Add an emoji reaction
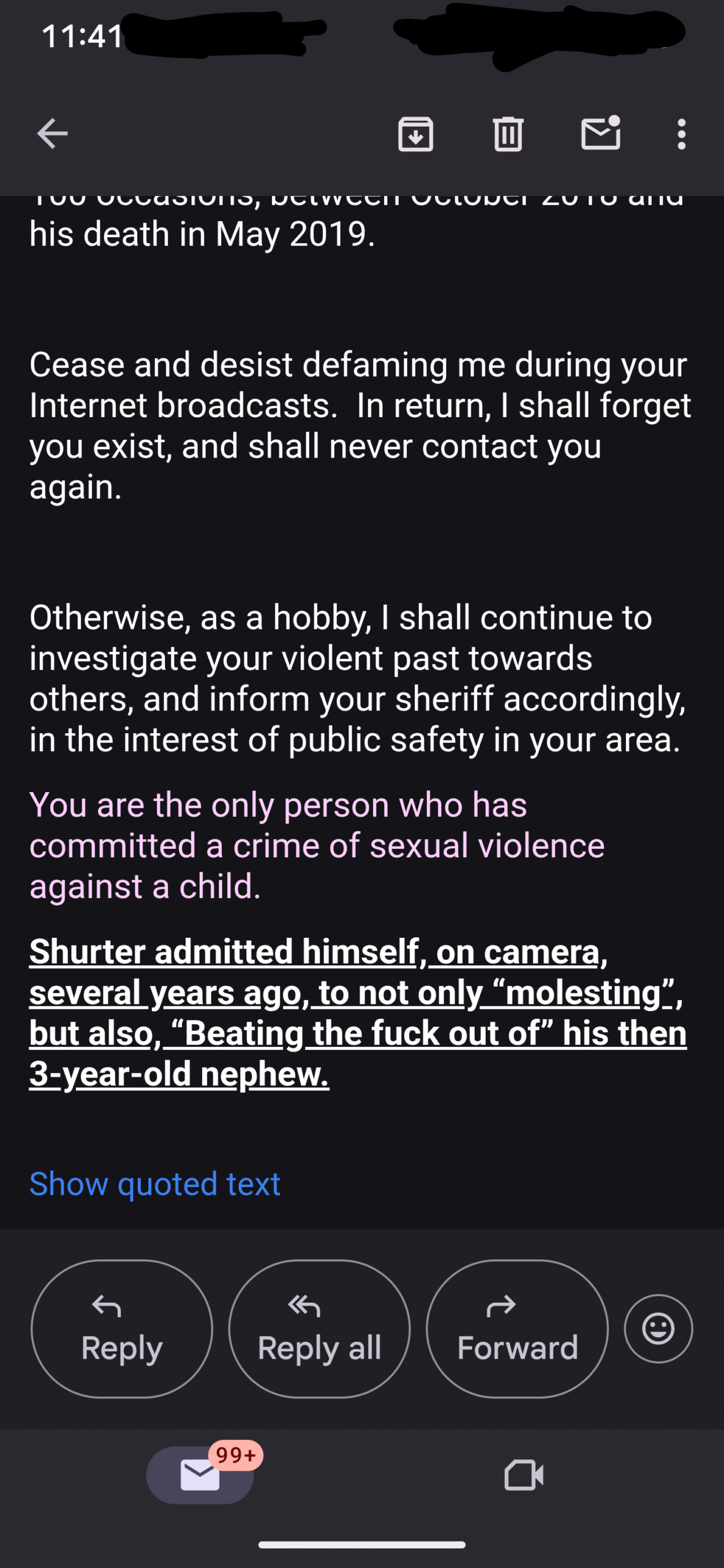Image resolution: width=724 pixels, height=1568 pixels. pos(658,1329)
